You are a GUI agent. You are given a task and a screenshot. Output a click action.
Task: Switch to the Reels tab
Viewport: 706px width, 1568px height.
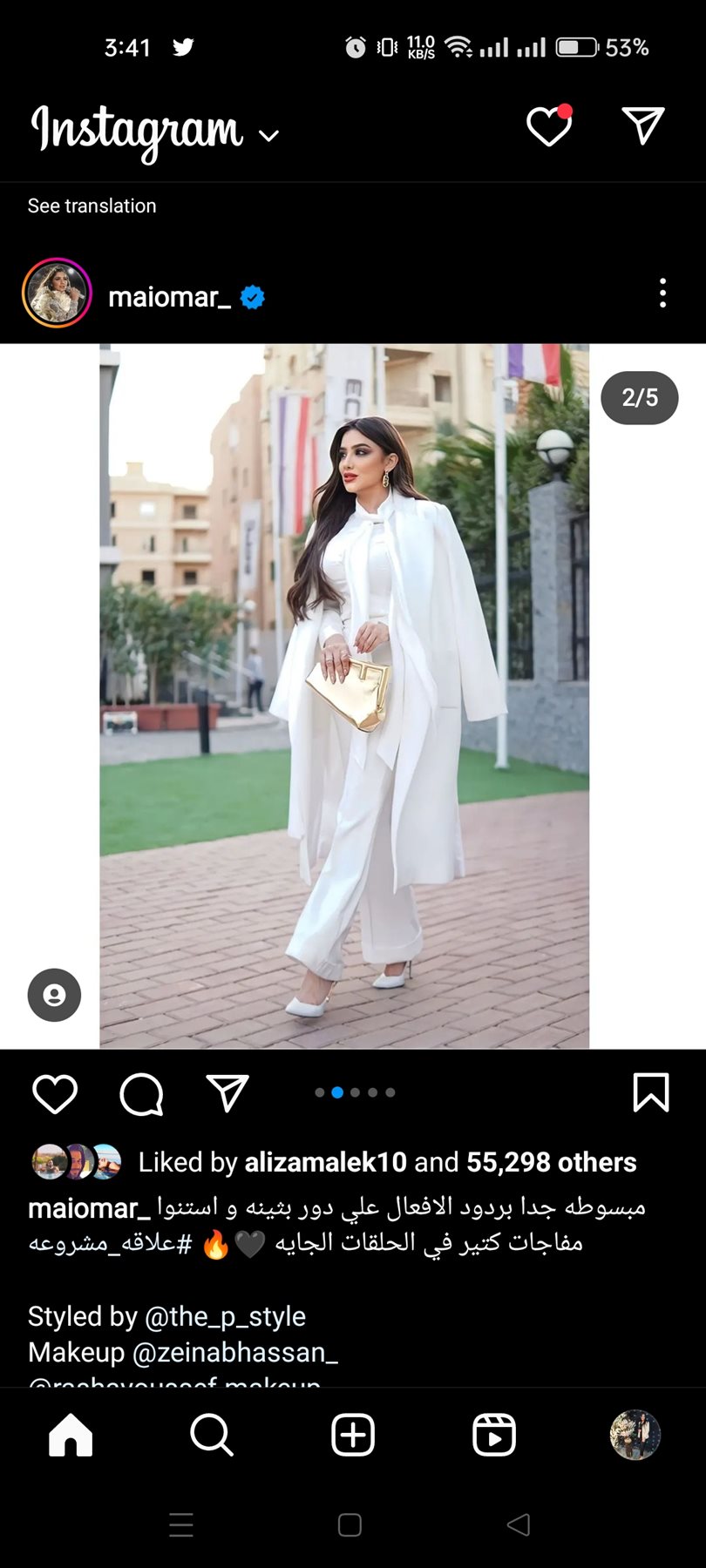click(x=494, y=1435)
